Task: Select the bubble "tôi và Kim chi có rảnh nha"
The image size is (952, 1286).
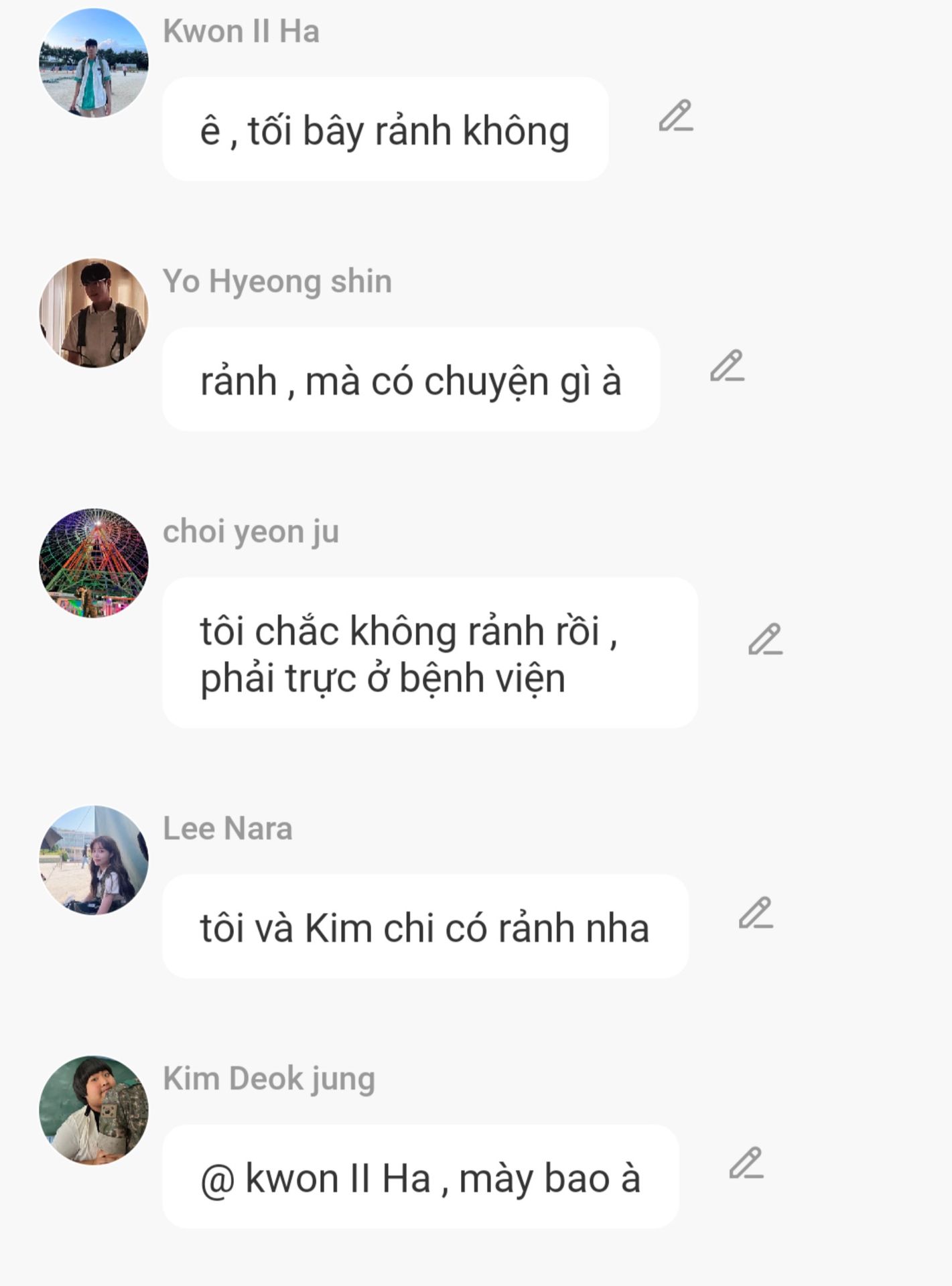Action: [x=425, y=927]
